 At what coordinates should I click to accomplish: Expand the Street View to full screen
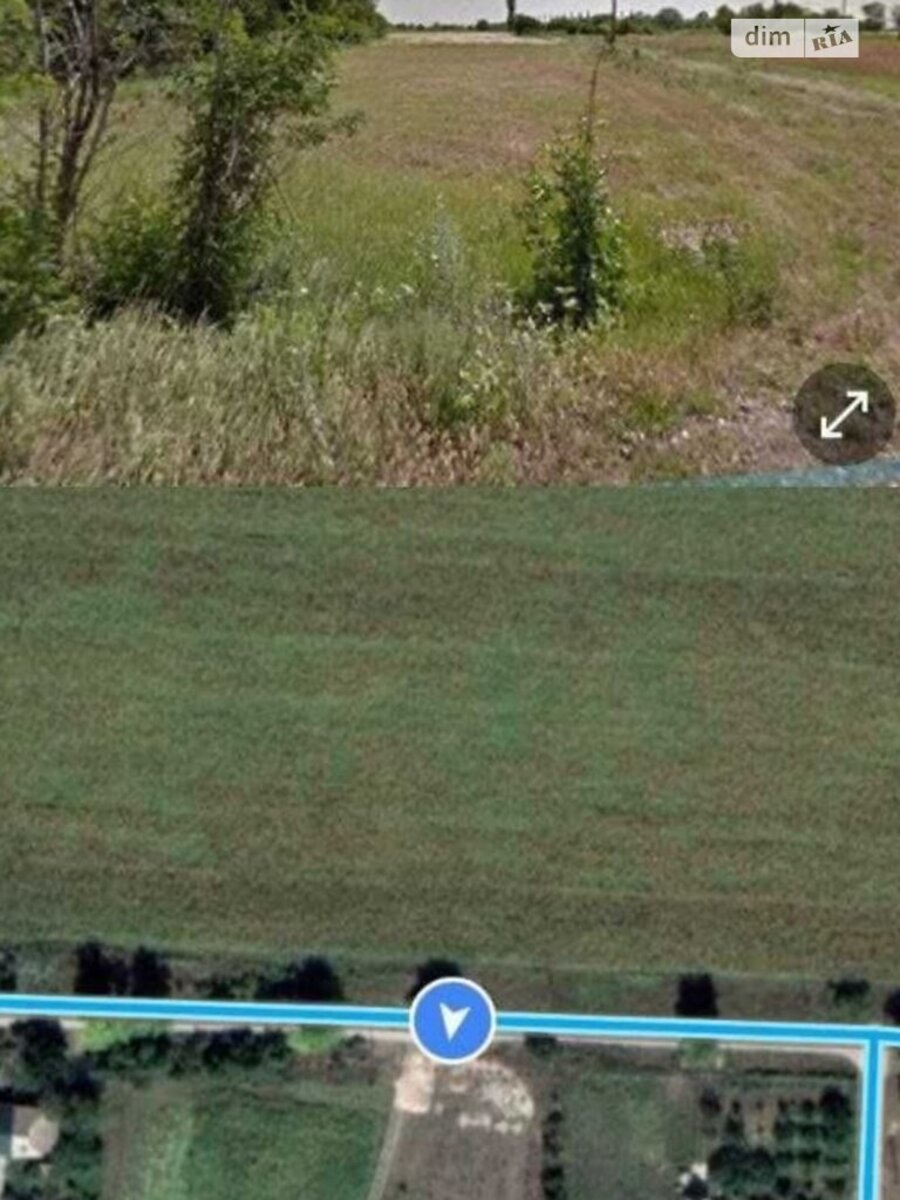pyautogui.click(x=844, y=414)
